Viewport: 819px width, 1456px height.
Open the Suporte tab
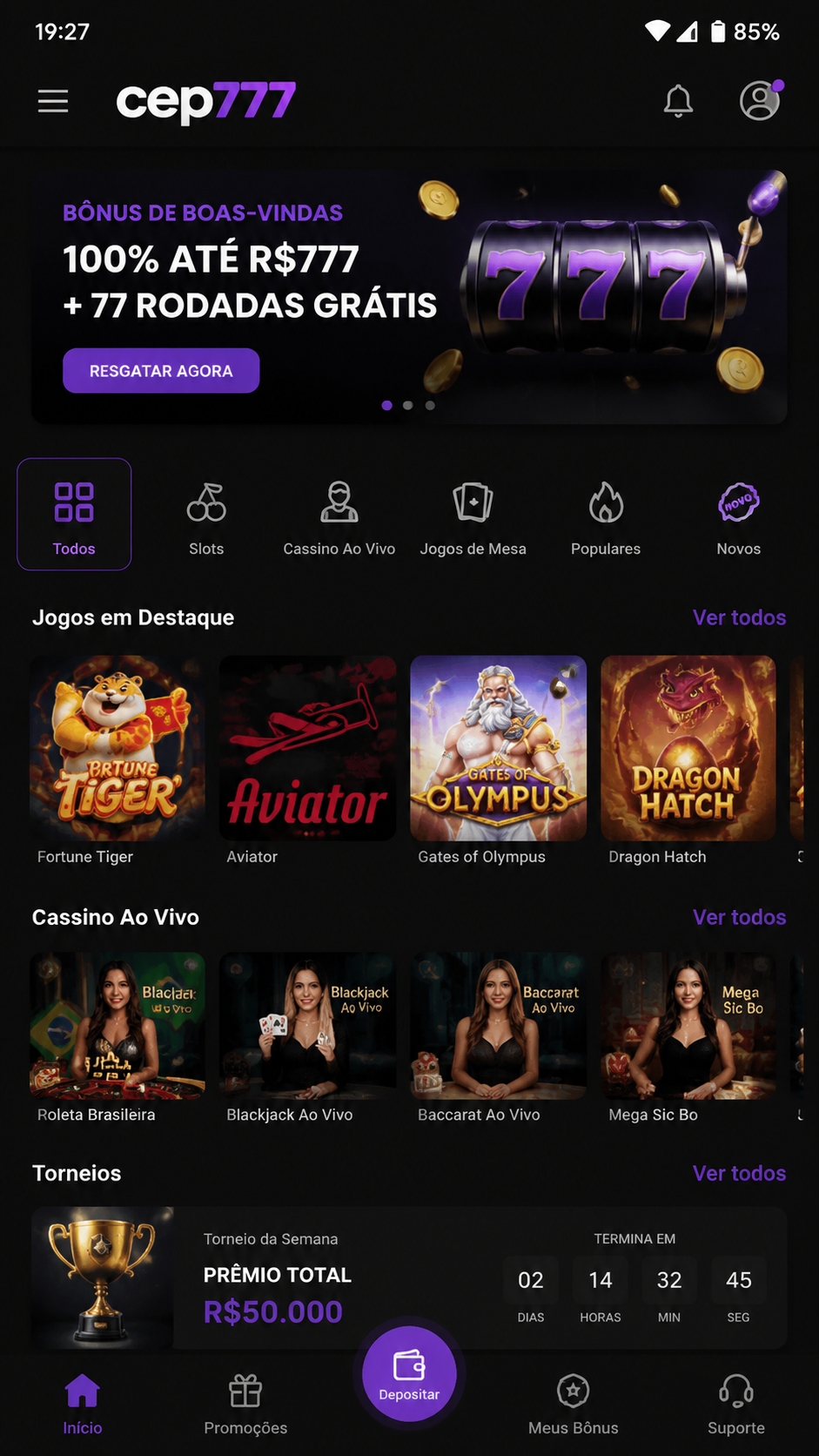(736, 1404)
